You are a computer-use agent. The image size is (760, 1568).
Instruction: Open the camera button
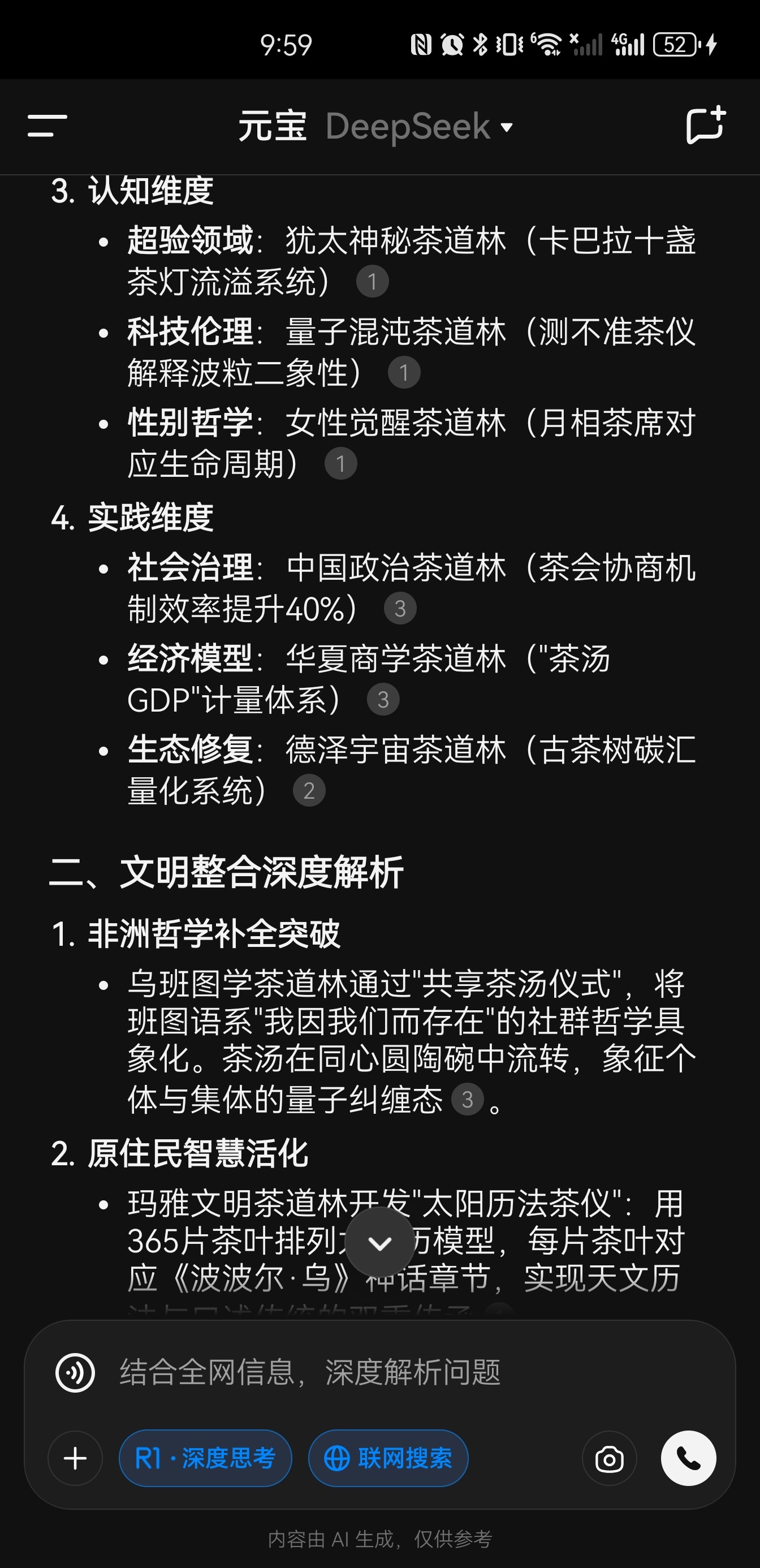[x=609, y=1458]
